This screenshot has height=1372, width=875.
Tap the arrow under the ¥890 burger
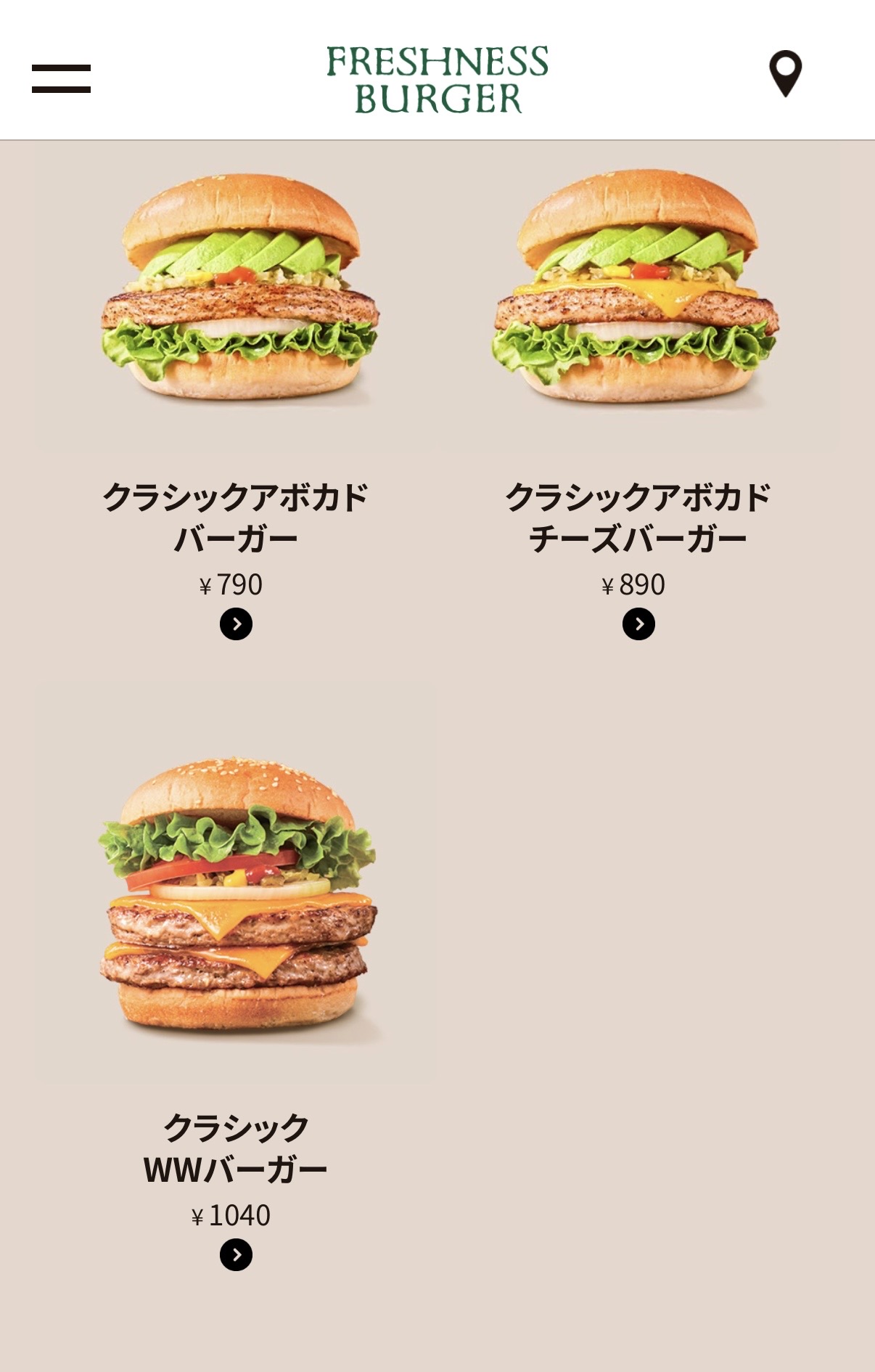[638, 624]
